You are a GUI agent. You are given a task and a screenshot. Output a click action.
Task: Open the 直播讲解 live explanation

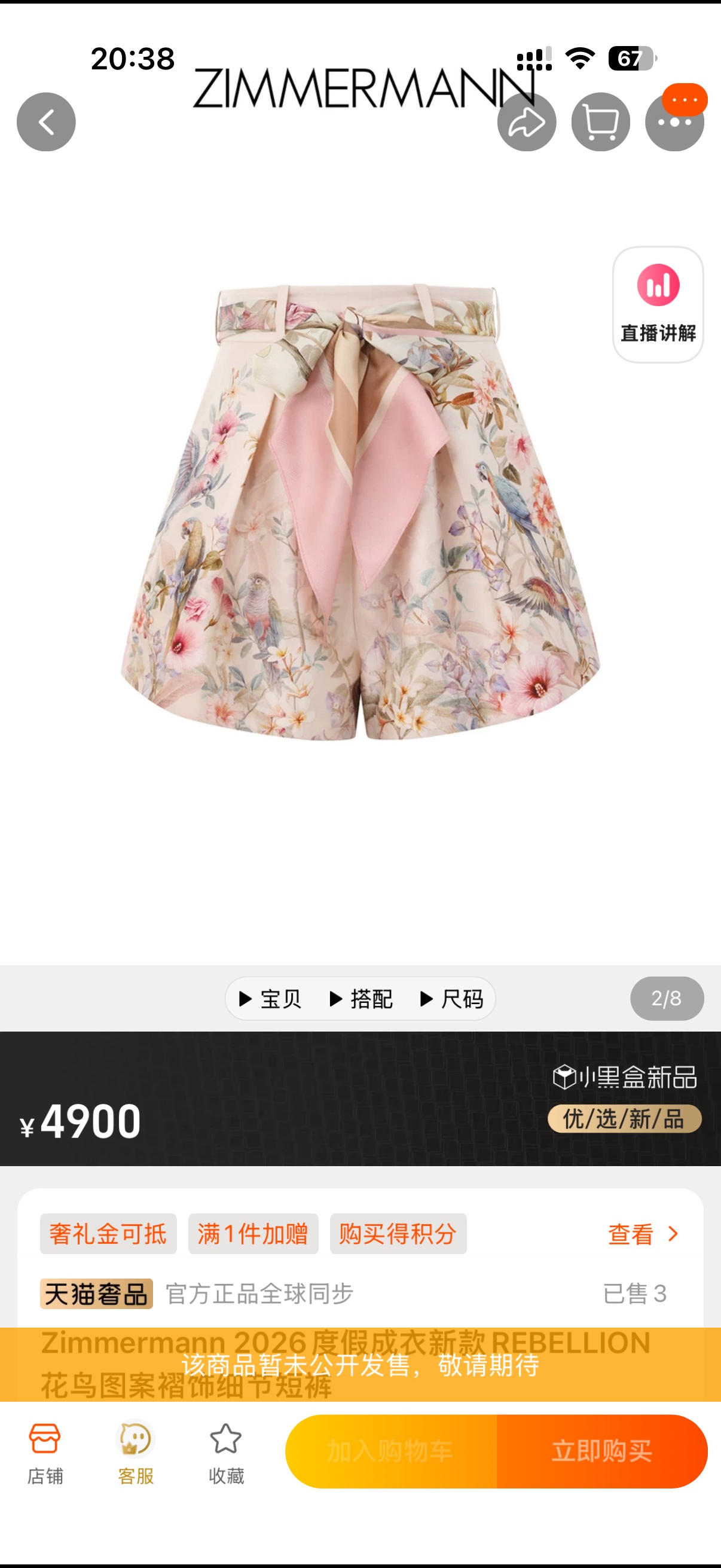(x=657, y=304)
